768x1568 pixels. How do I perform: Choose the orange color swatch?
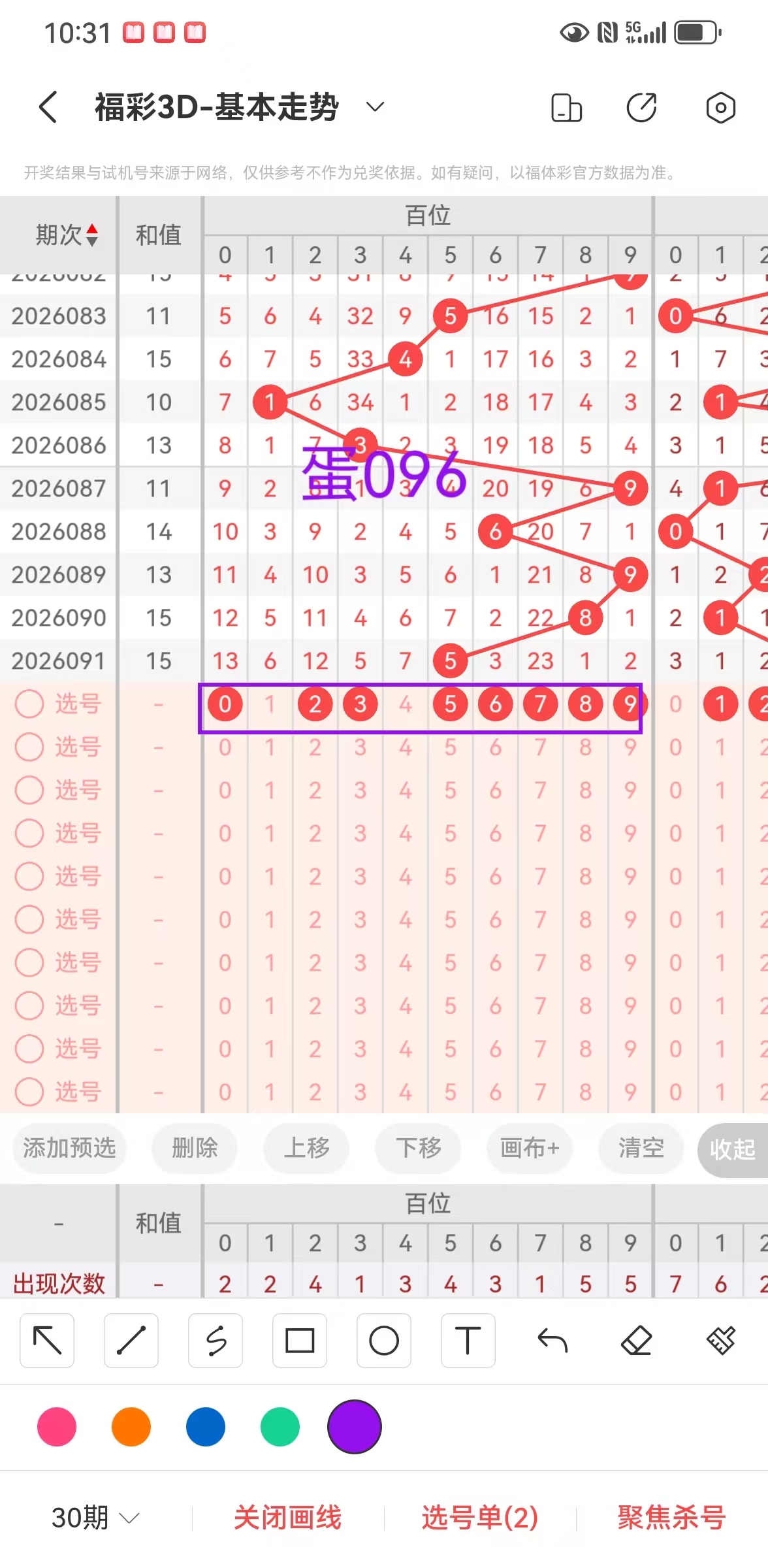tap(131, 1427)
